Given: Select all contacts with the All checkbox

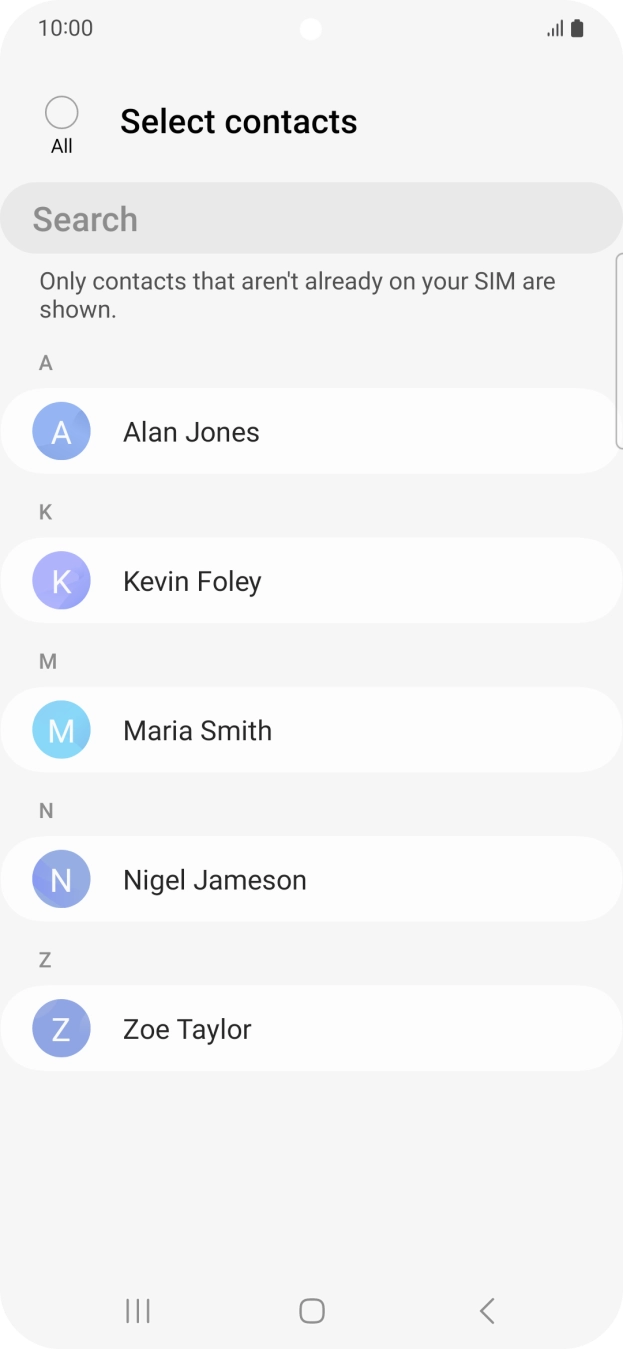Looking at the screenshot, I should pos(62,113).
